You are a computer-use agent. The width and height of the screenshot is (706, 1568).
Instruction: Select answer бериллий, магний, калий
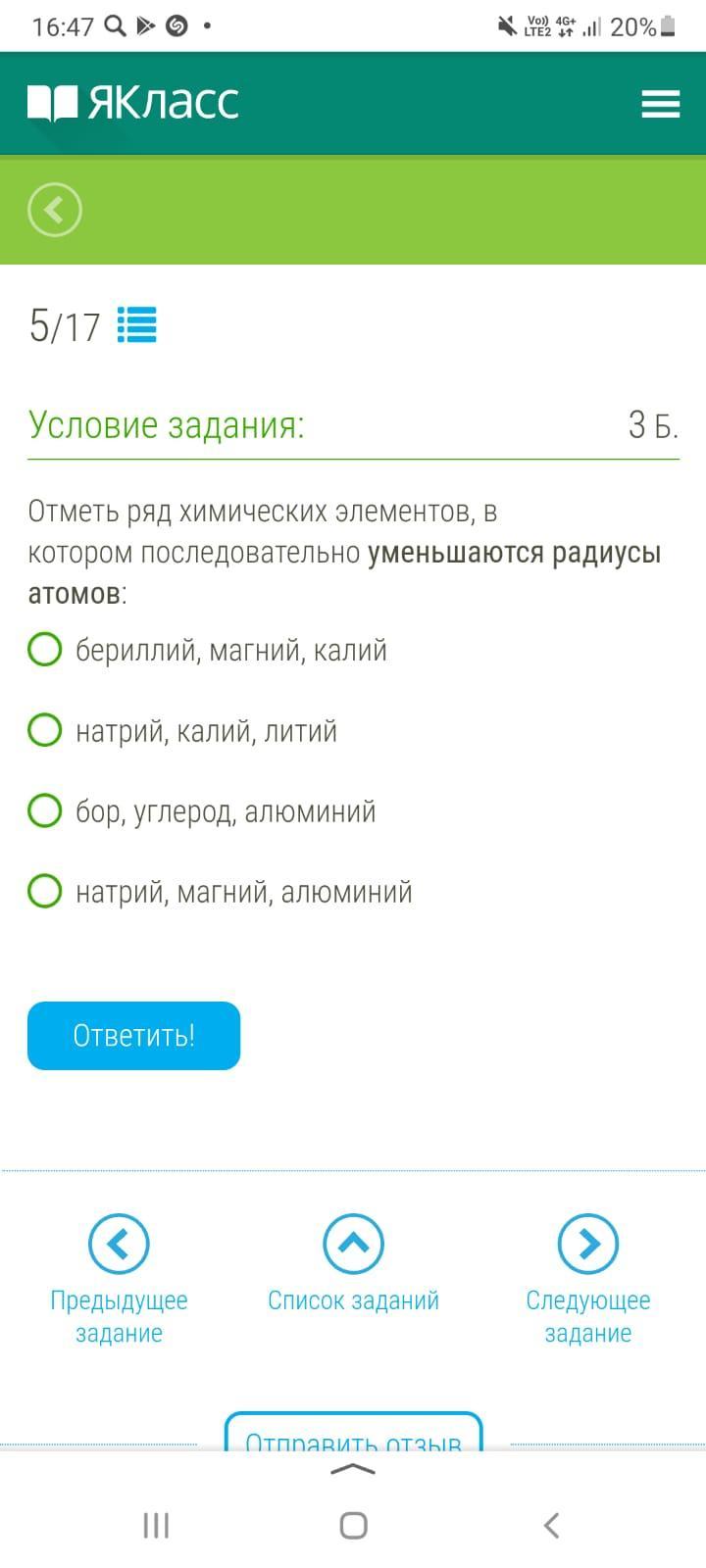[x=45, y=650]
